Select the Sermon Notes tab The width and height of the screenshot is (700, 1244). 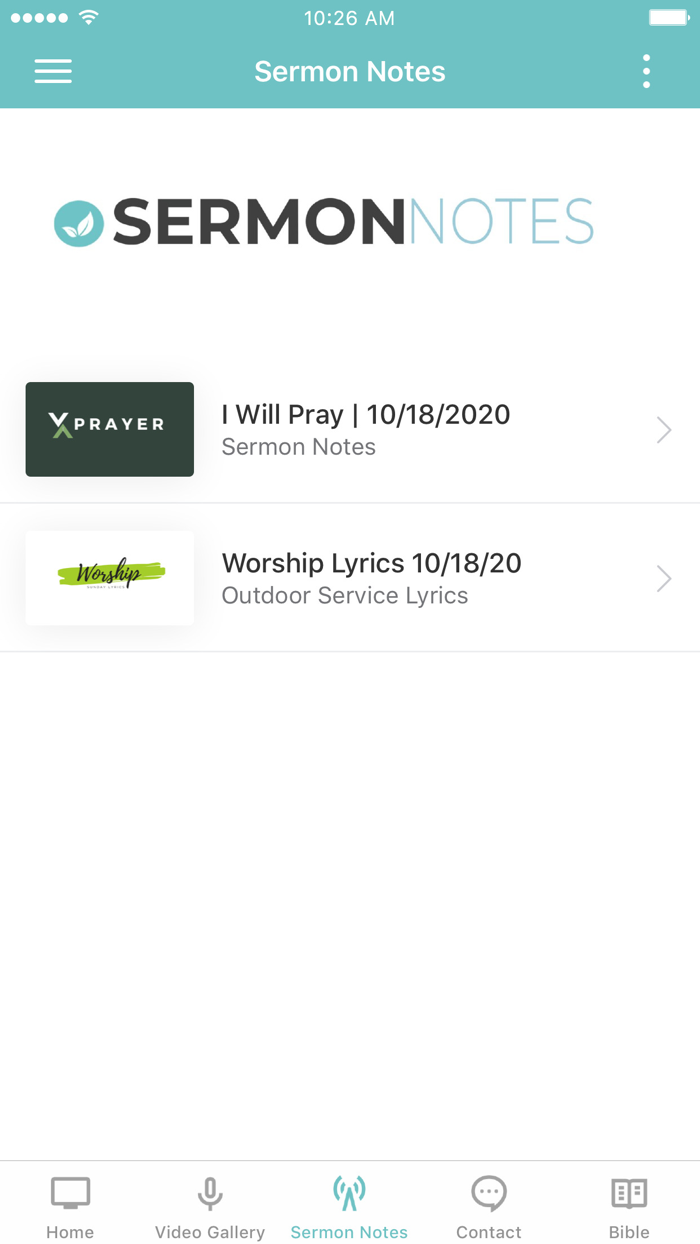click(x=349, y=1205)
